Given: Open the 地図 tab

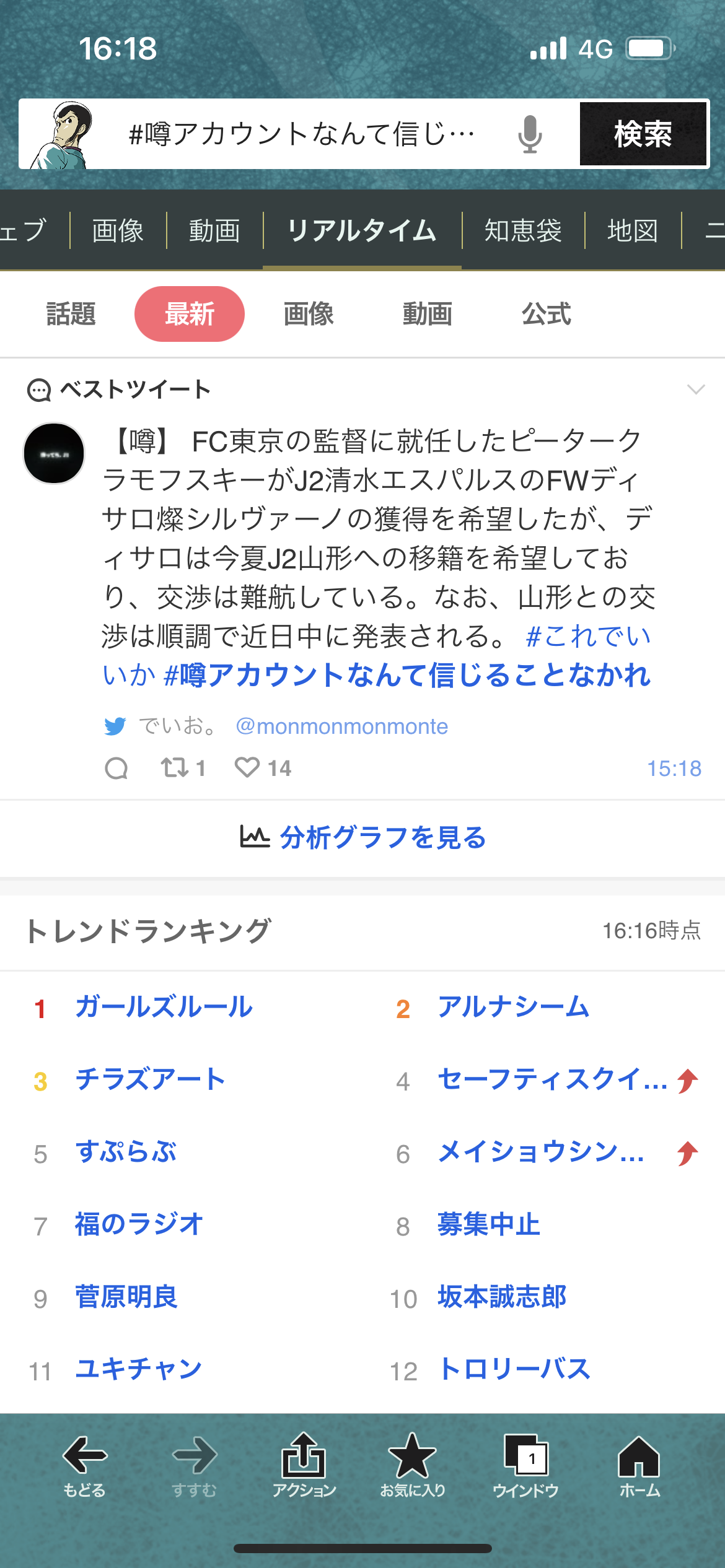Looking at the screenshot, I should click(633, 231).
